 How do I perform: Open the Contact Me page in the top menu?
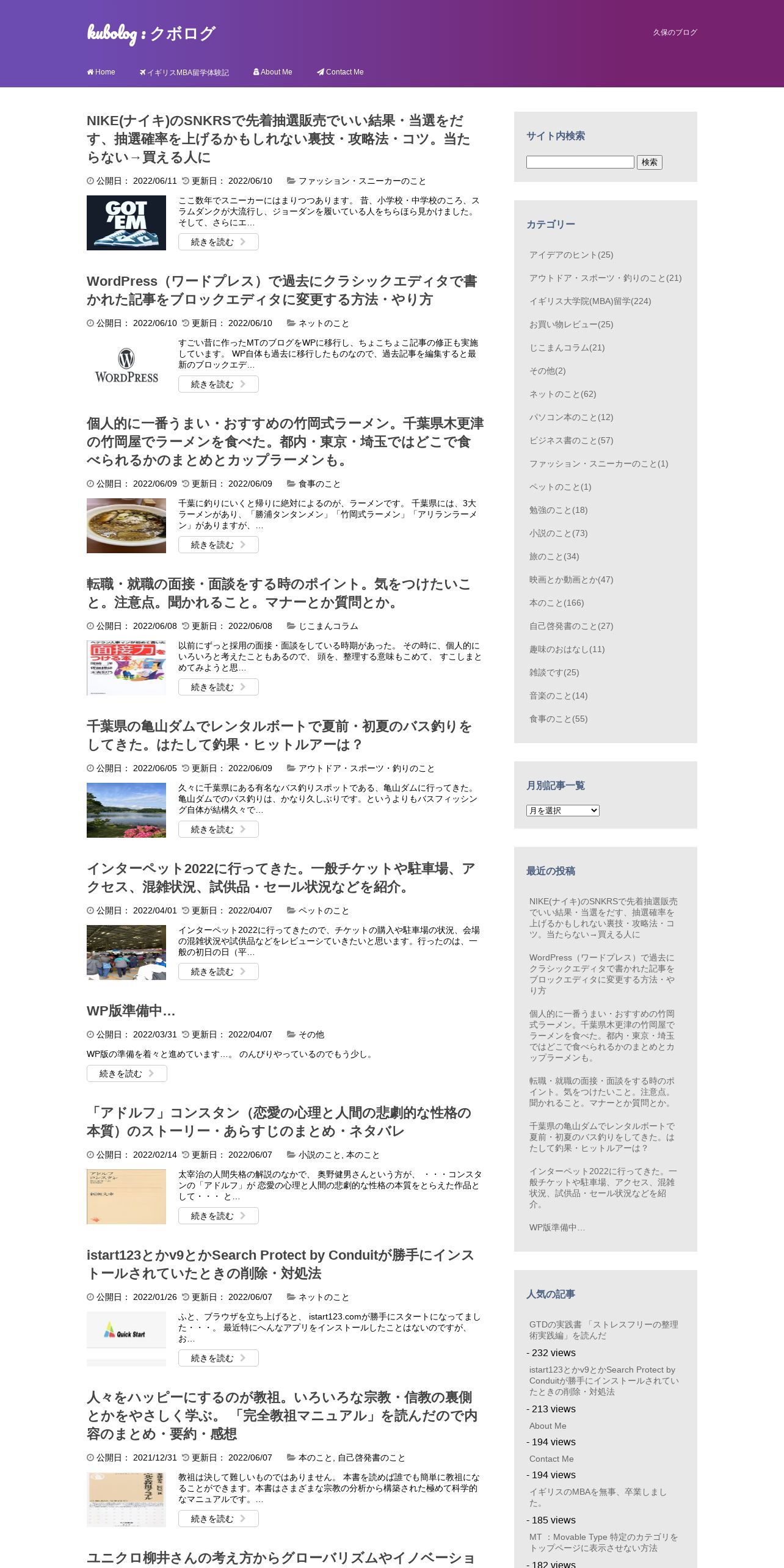(x=340, y=72)
